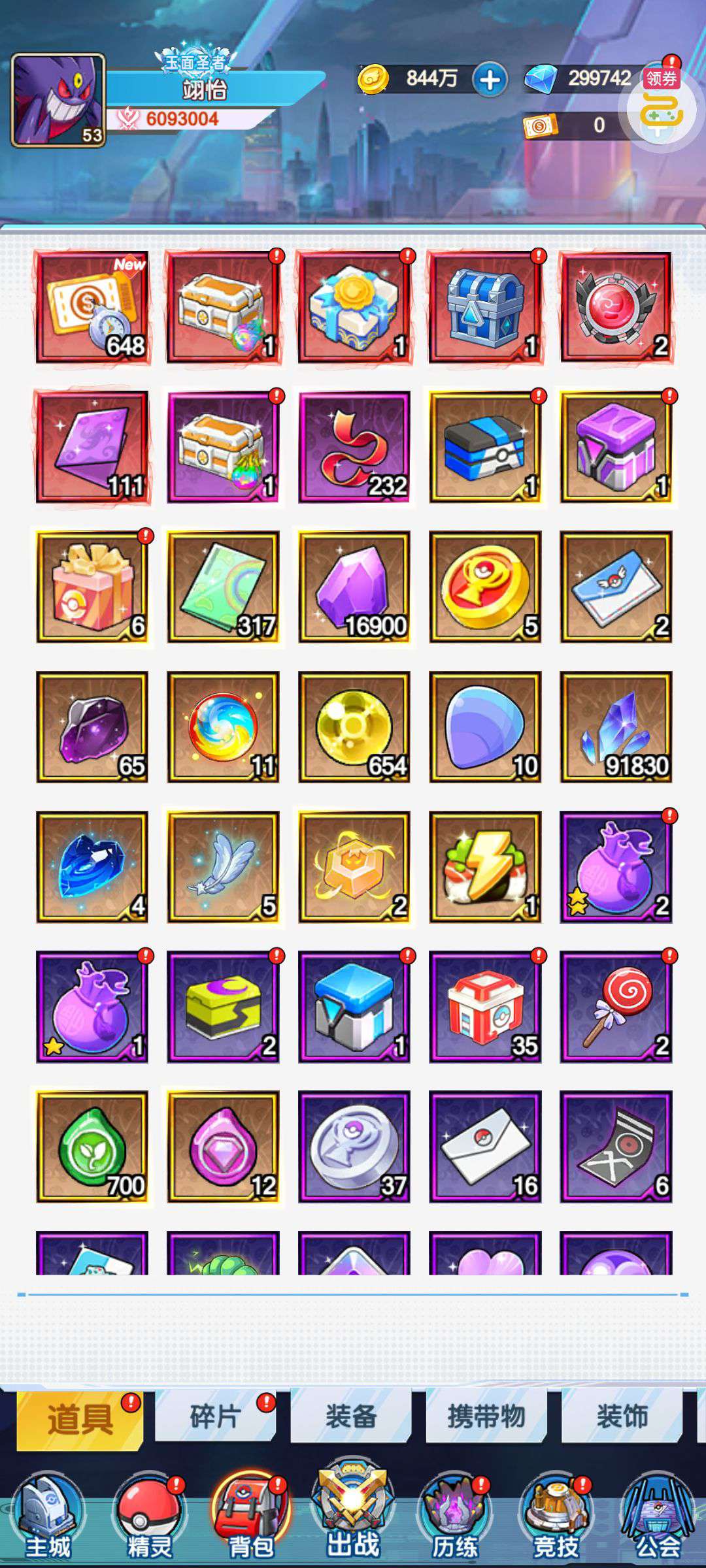
Task: Select the red lollipop item
Action: coord(616,1007)
